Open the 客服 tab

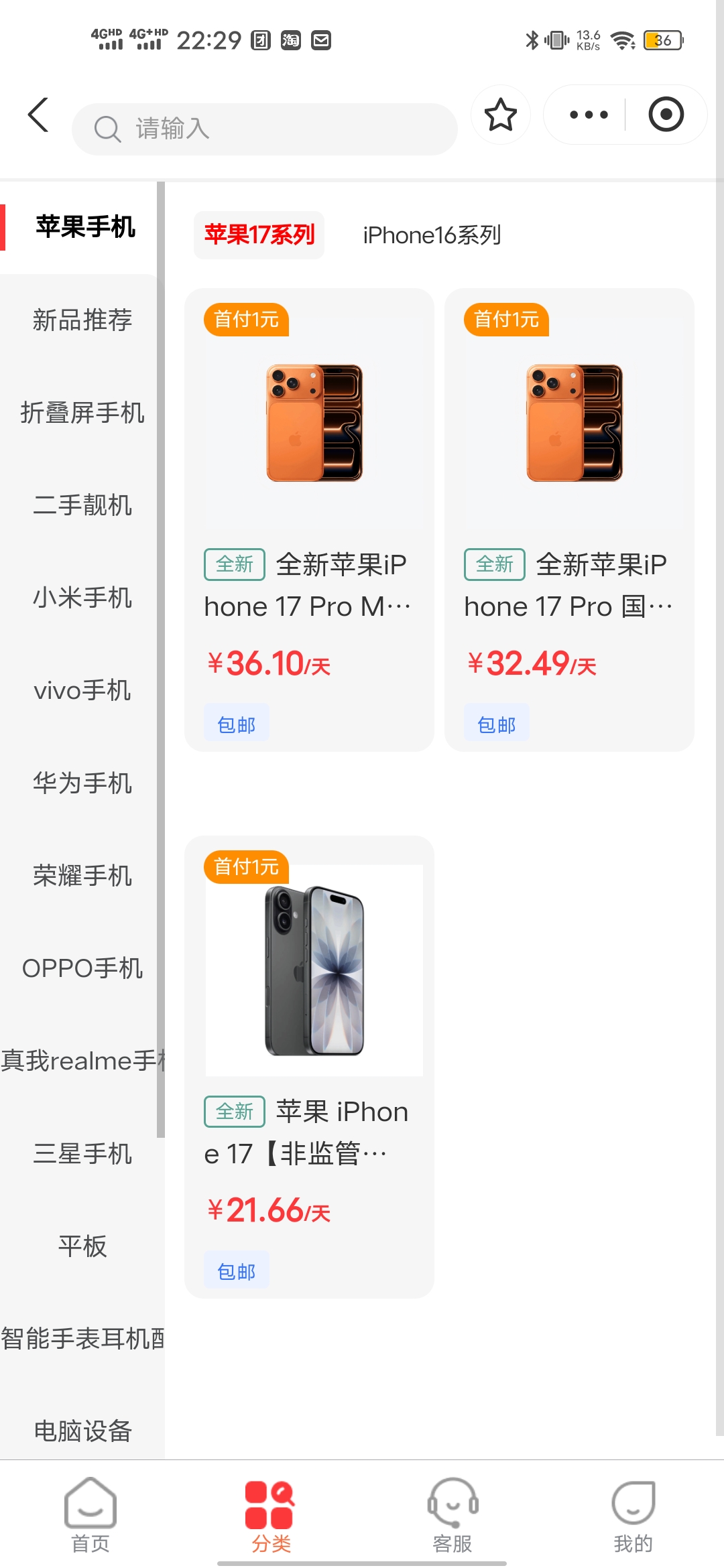click(452, 1514)
